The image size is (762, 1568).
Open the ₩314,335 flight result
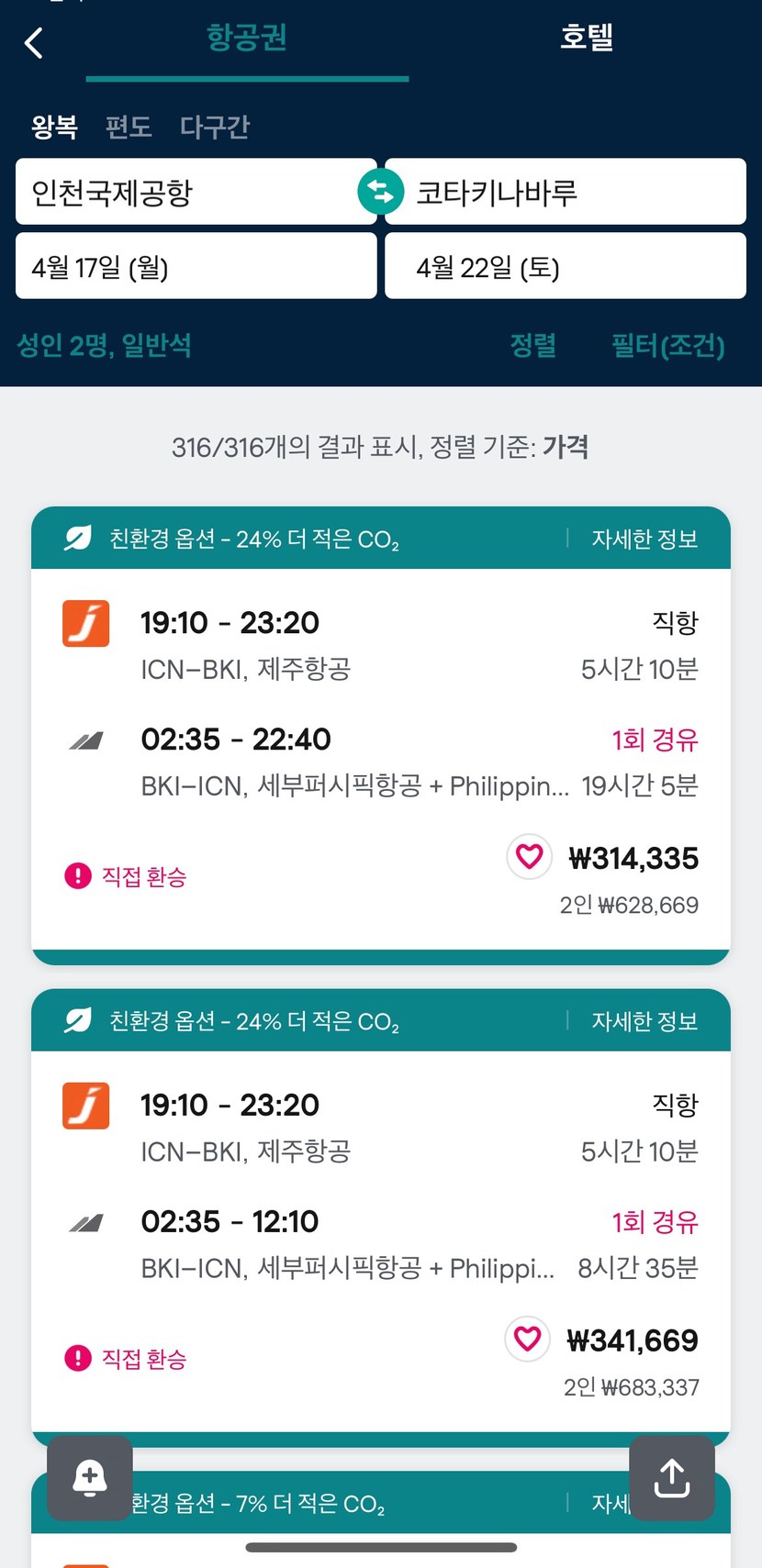point(381,760)
